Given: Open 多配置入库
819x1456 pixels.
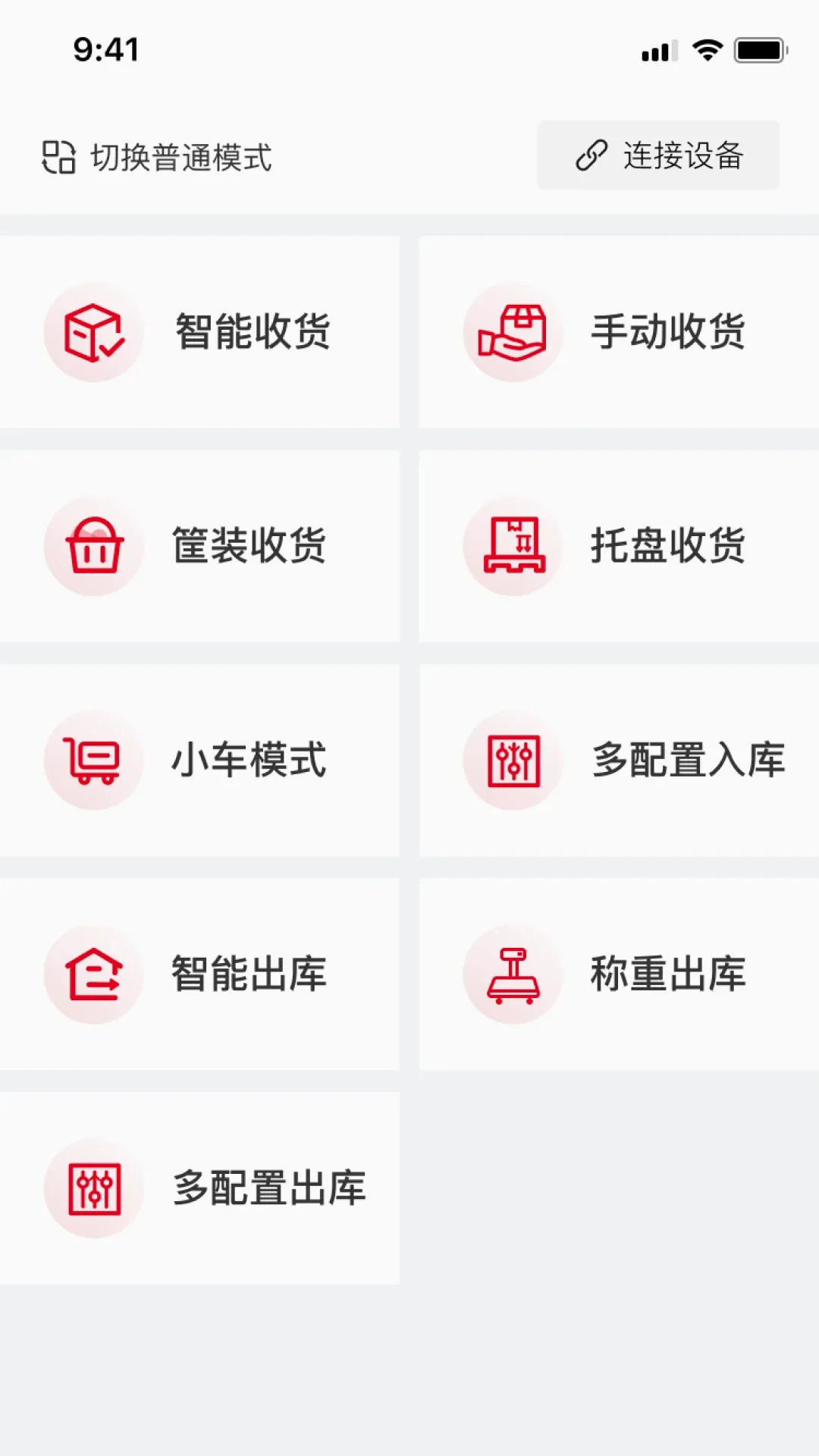Looking at the screenshot, I should point(619,761).
